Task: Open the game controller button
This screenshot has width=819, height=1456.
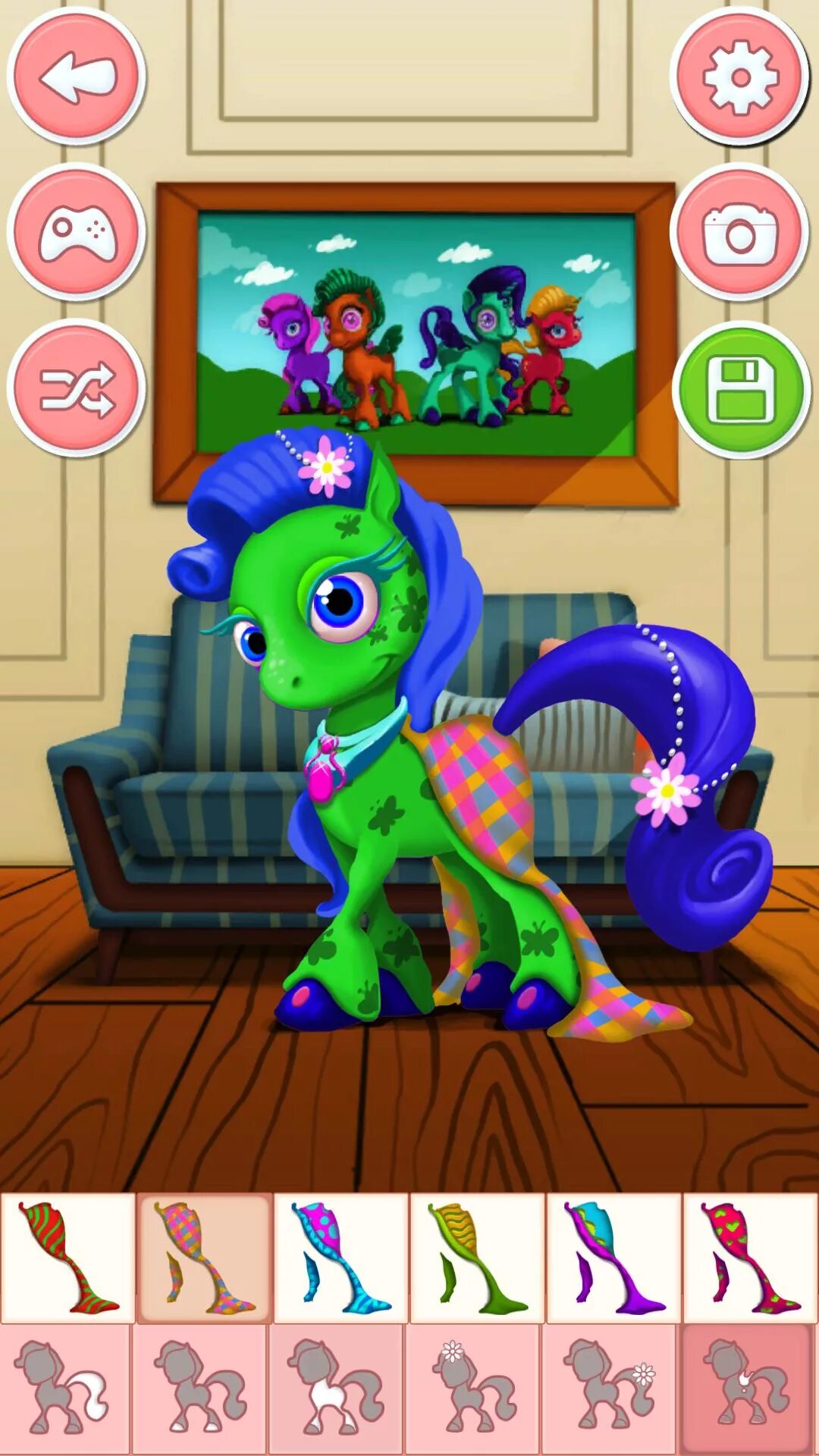Action: point(77,232)
